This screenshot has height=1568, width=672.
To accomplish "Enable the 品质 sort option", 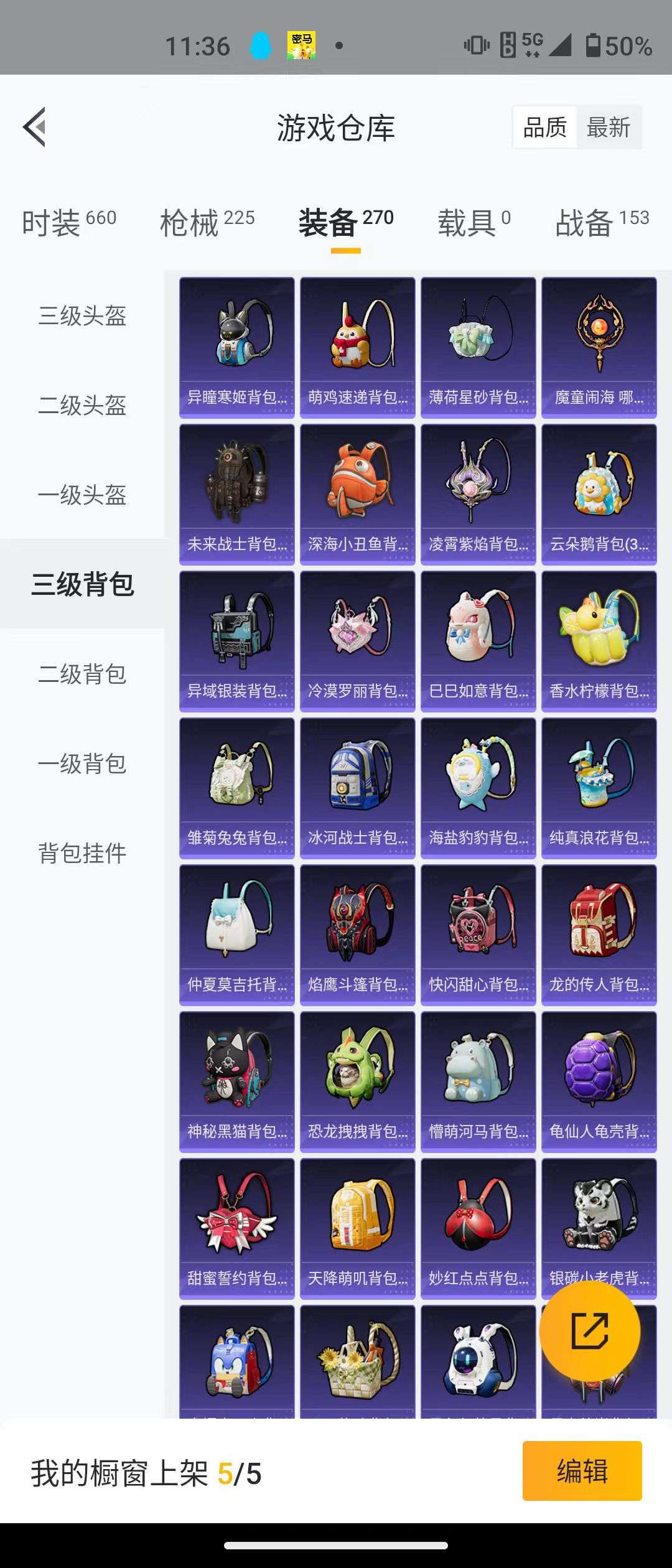I will (x=545, y=127).
